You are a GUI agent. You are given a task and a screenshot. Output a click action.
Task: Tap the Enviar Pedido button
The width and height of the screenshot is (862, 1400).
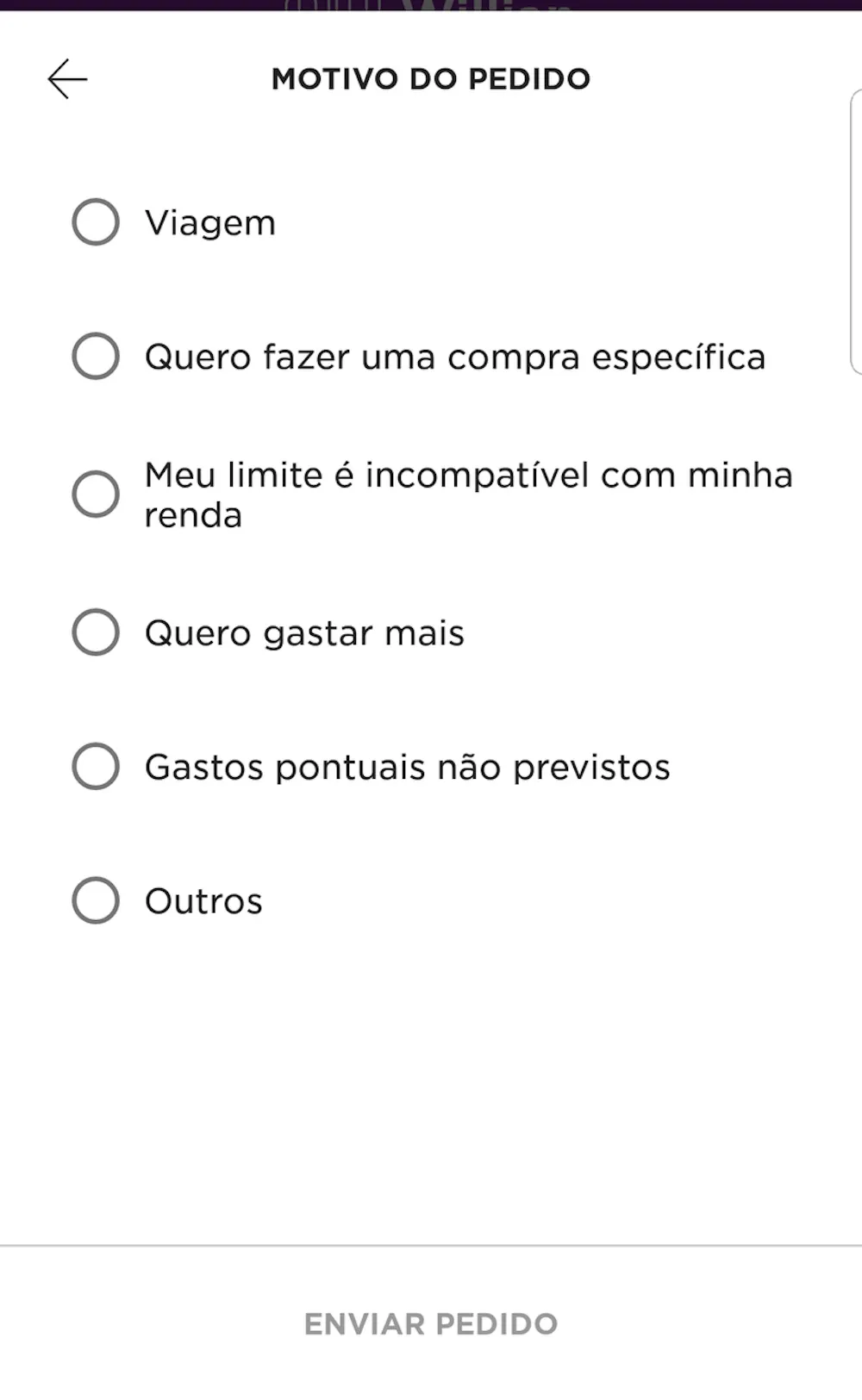pos(431,1324)
